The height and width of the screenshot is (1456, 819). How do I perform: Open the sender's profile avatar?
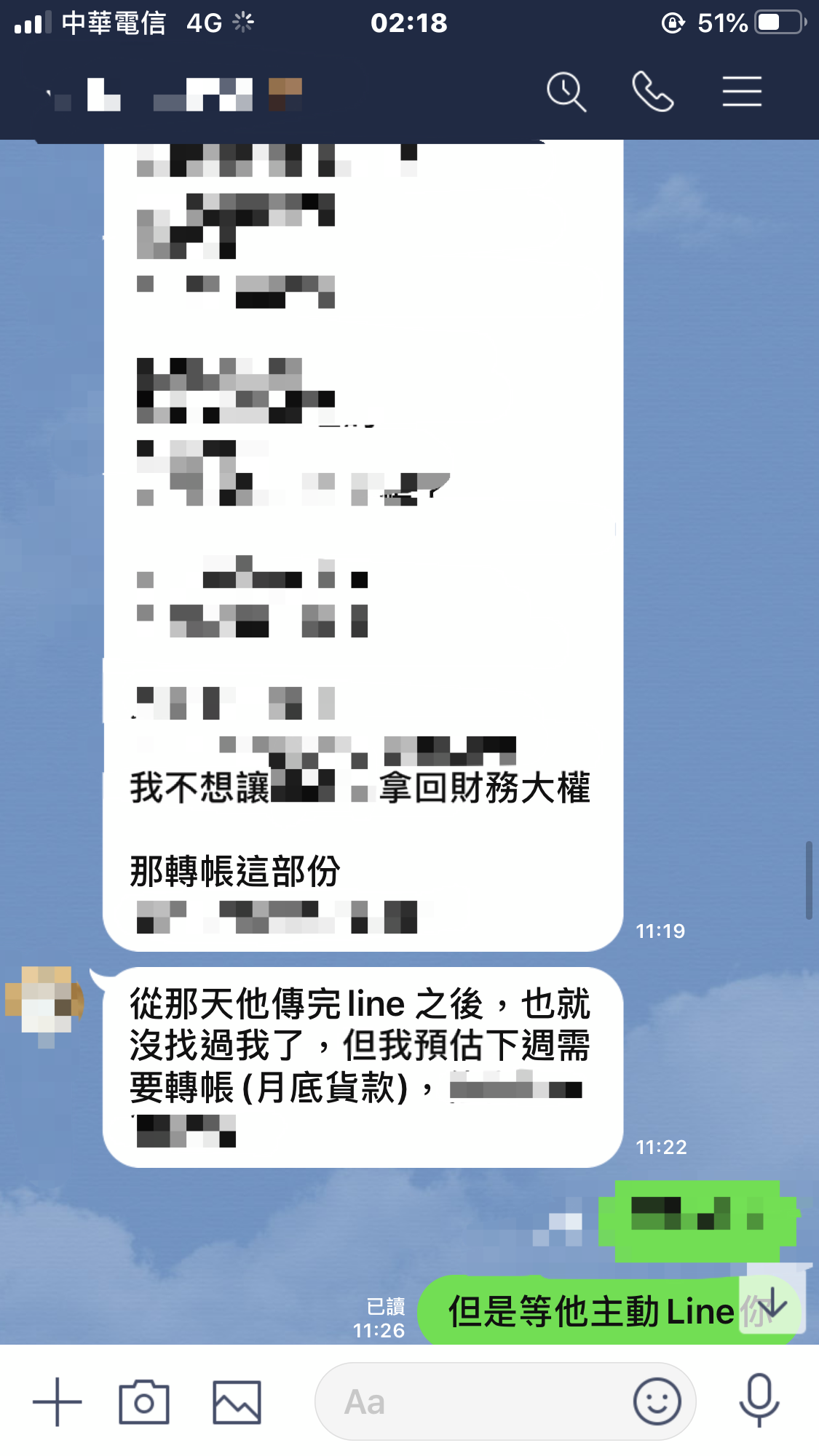tap(45, 1000)
